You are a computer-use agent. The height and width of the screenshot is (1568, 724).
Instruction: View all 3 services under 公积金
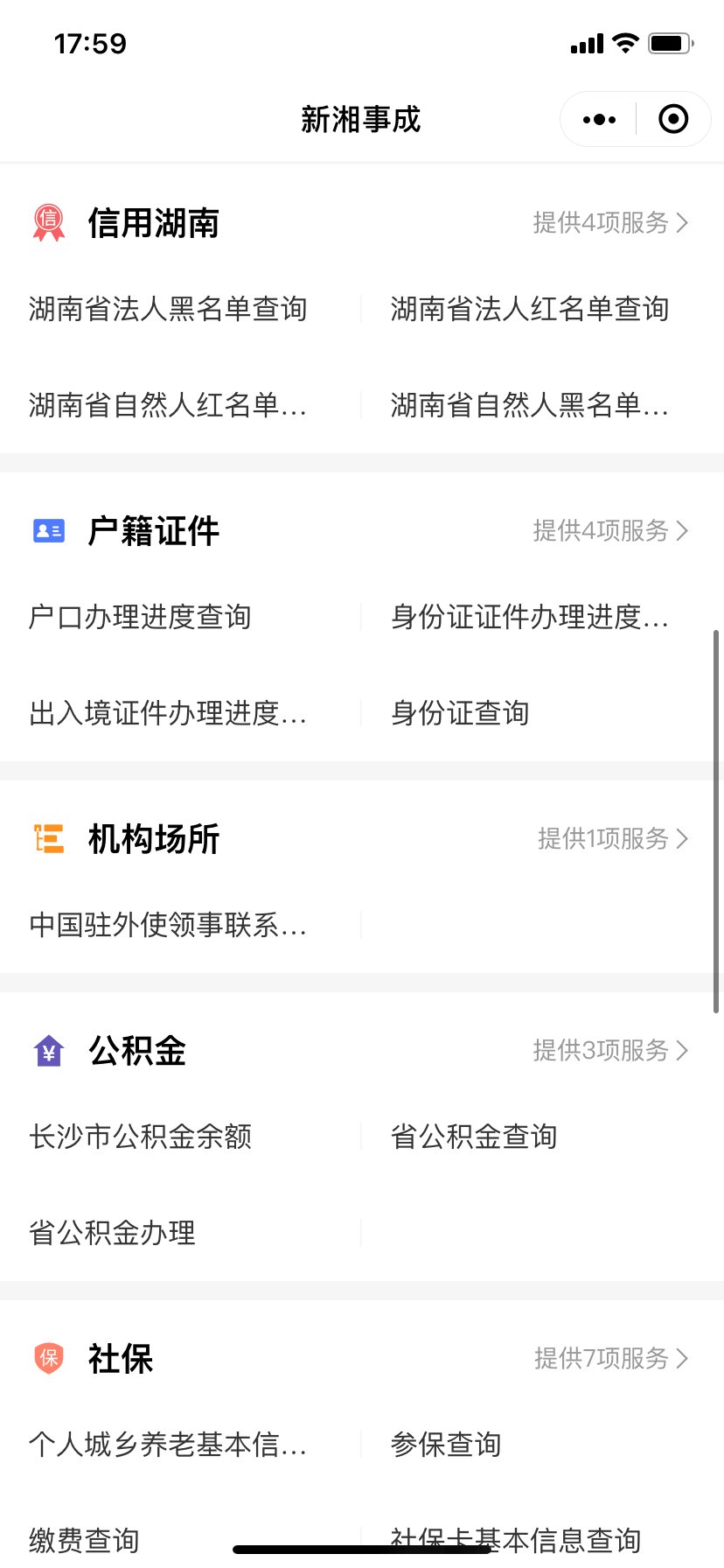(610, 1051)
